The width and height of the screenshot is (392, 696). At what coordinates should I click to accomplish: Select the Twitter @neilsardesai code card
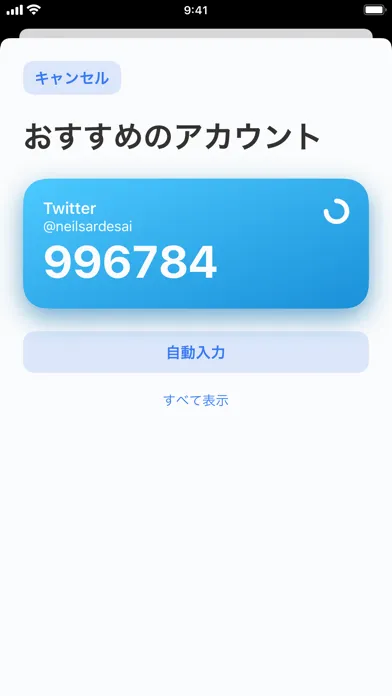pos(196,244)
